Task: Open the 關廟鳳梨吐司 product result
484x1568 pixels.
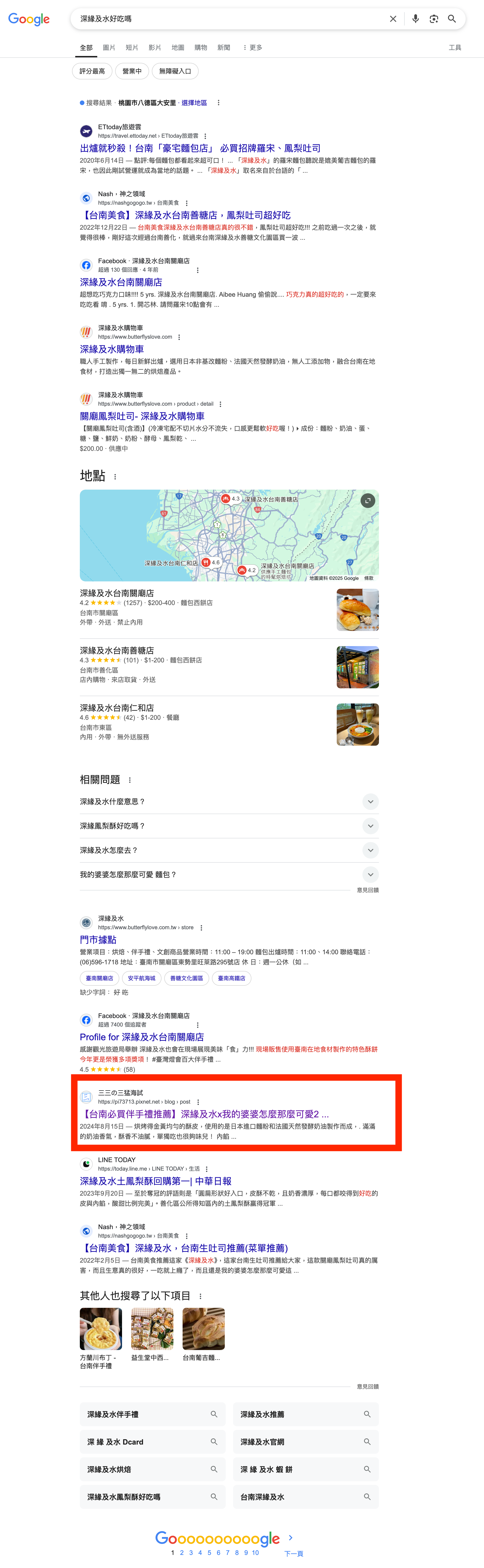Action: click(x=142, y=416)
